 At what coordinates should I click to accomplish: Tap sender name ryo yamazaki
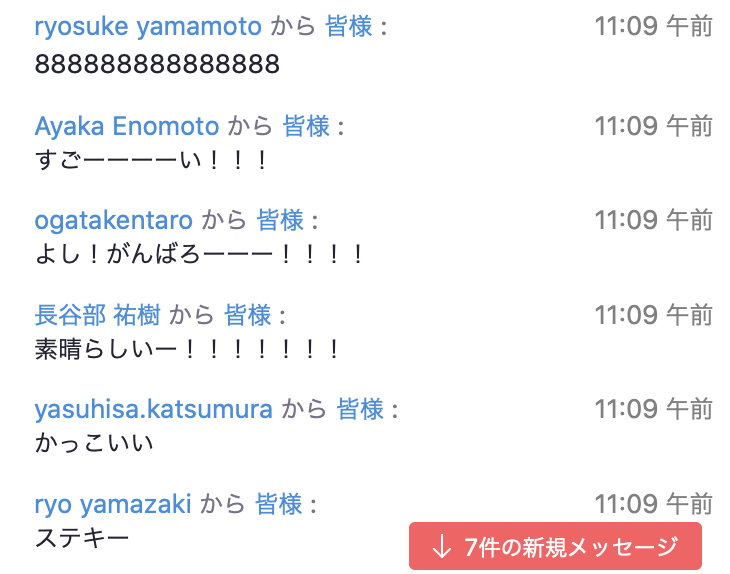(x=112, y=504)
